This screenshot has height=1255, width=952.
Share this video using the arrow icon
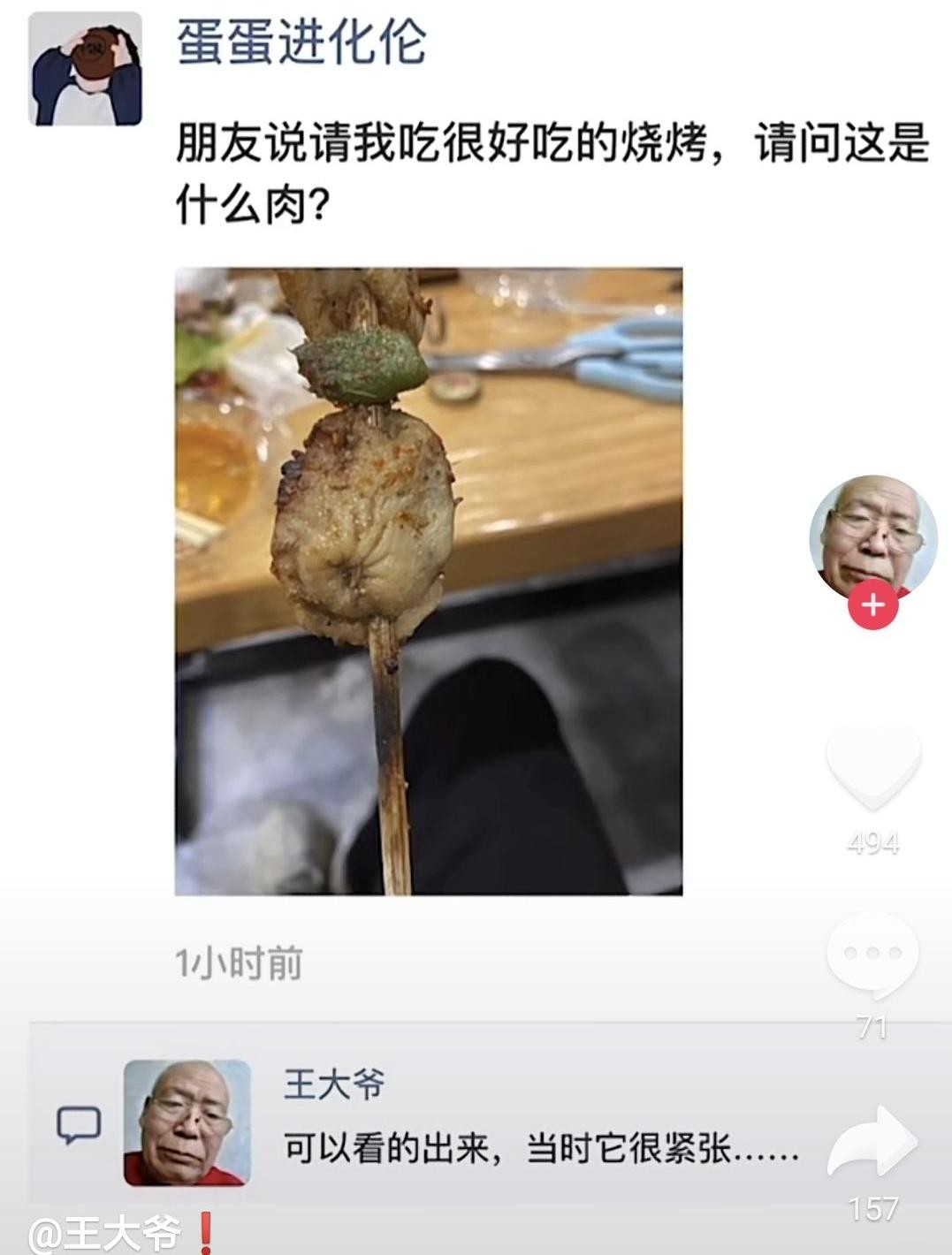click(x=872, y=1144)
